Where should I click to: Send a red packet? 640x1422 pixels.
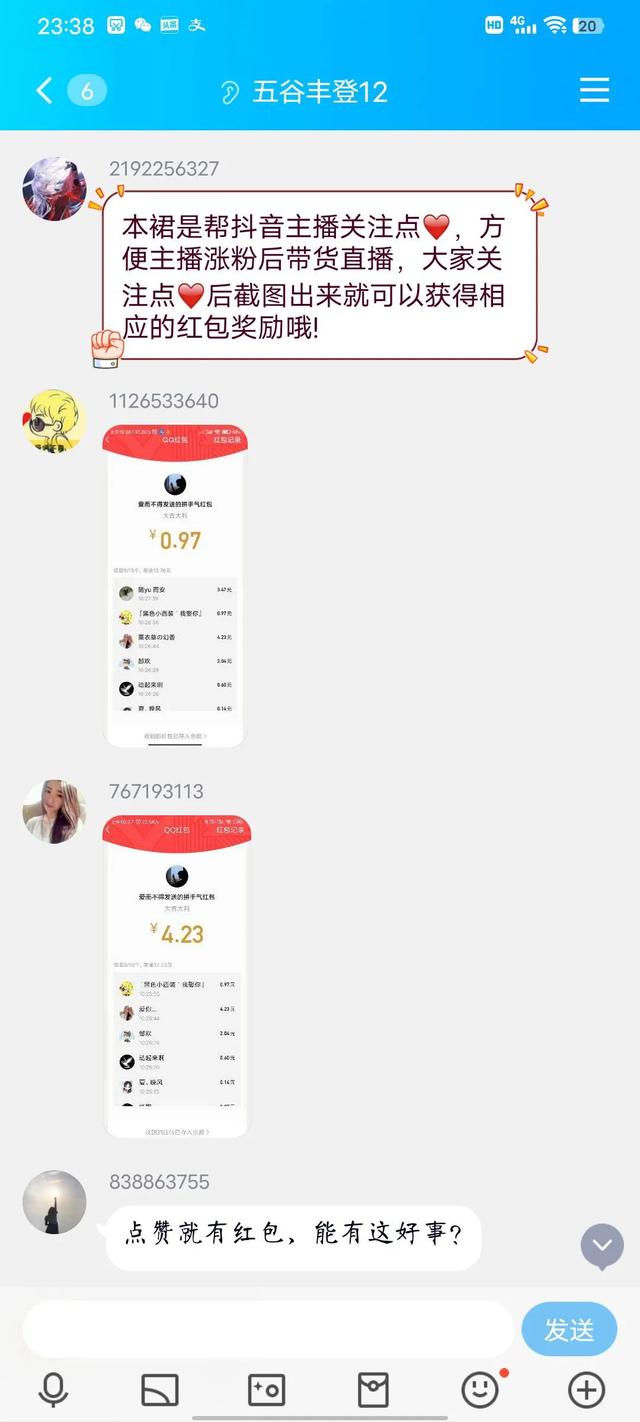click(373, 1389)
